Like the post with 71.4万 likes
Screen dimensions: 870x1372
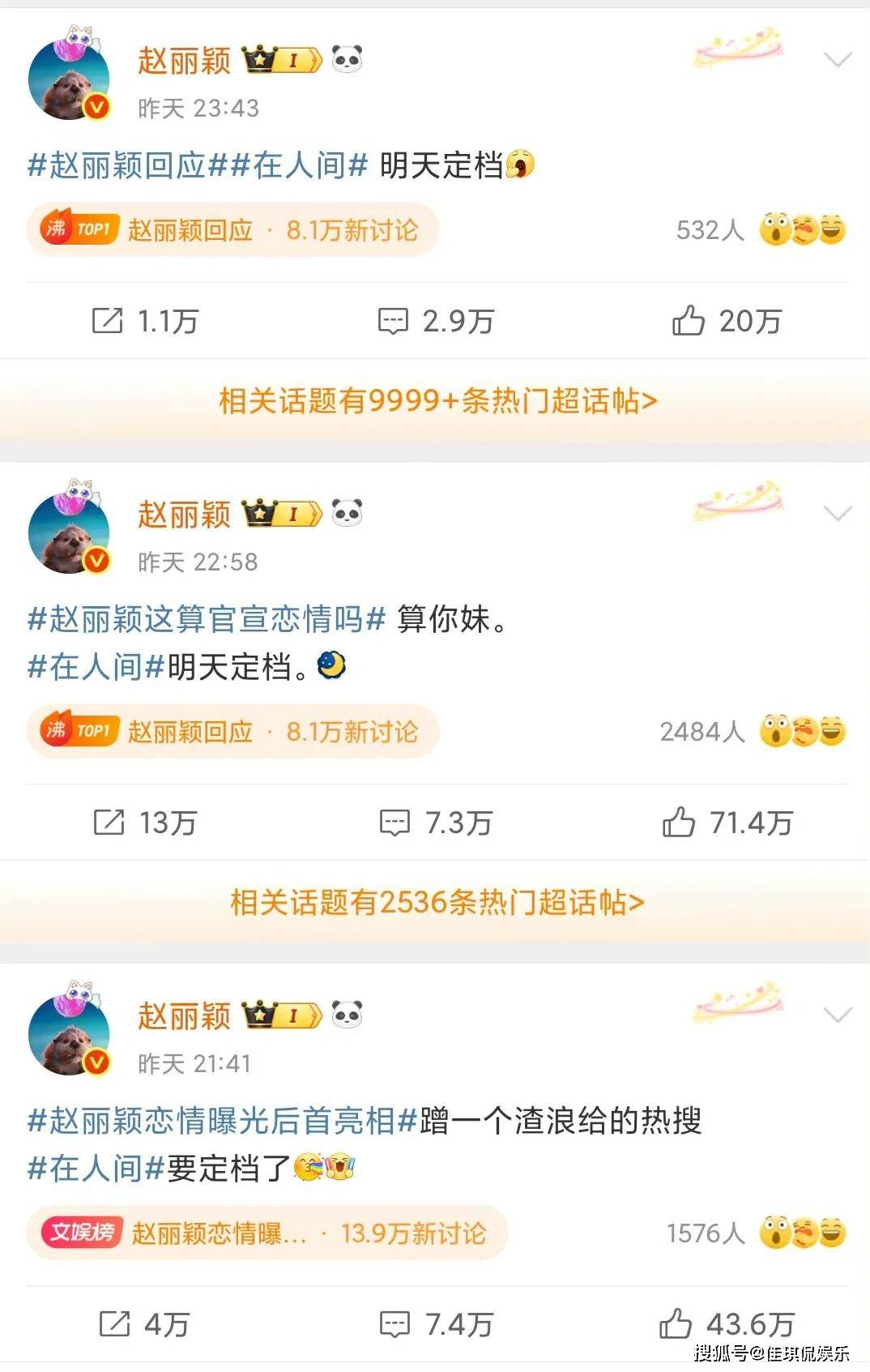tap(726, 823)
